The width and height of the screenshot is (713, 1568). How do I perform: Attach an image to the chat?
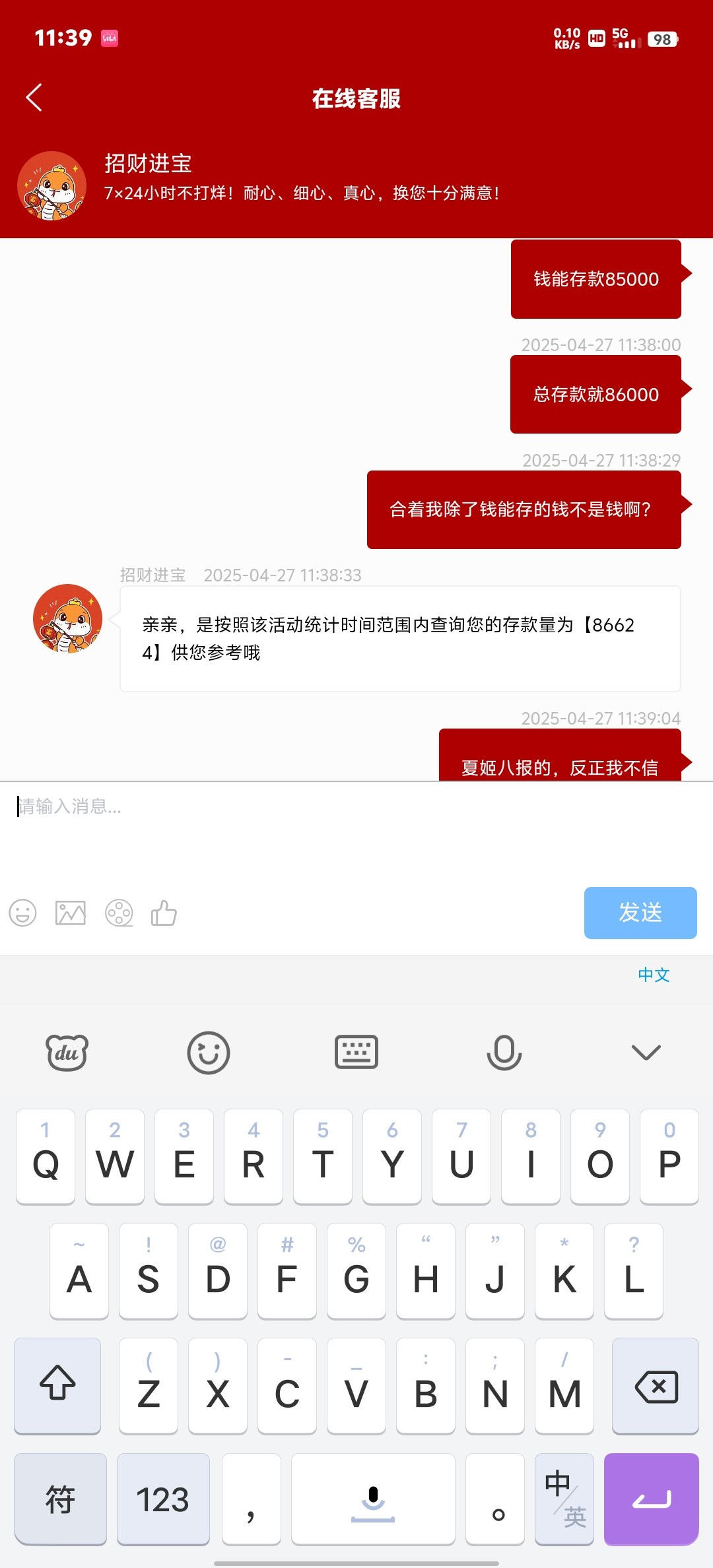[71, 913]
